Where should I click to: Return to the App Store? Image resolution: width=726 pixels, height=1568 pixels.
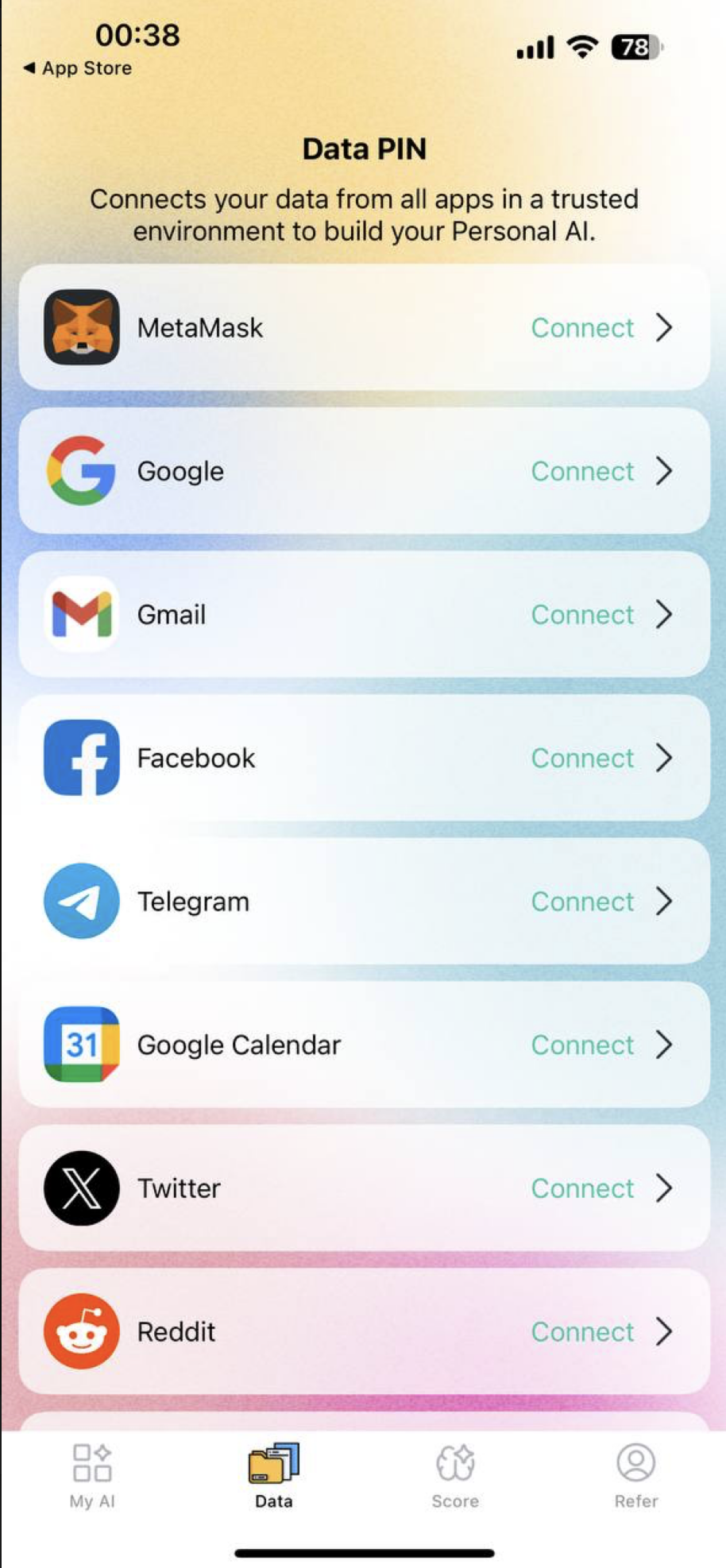point(78,68)
